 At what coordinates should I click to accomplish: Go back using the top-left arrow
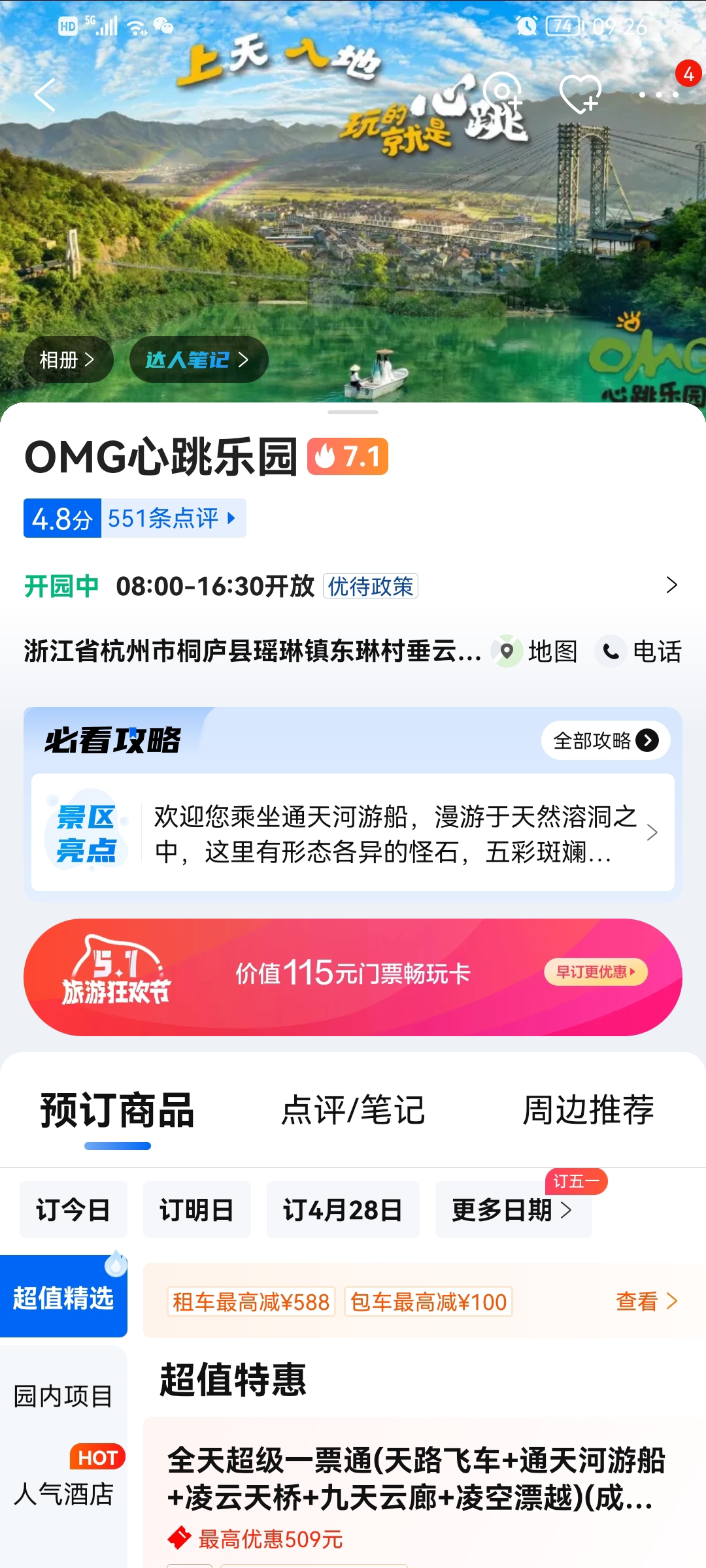click(44, 95)
